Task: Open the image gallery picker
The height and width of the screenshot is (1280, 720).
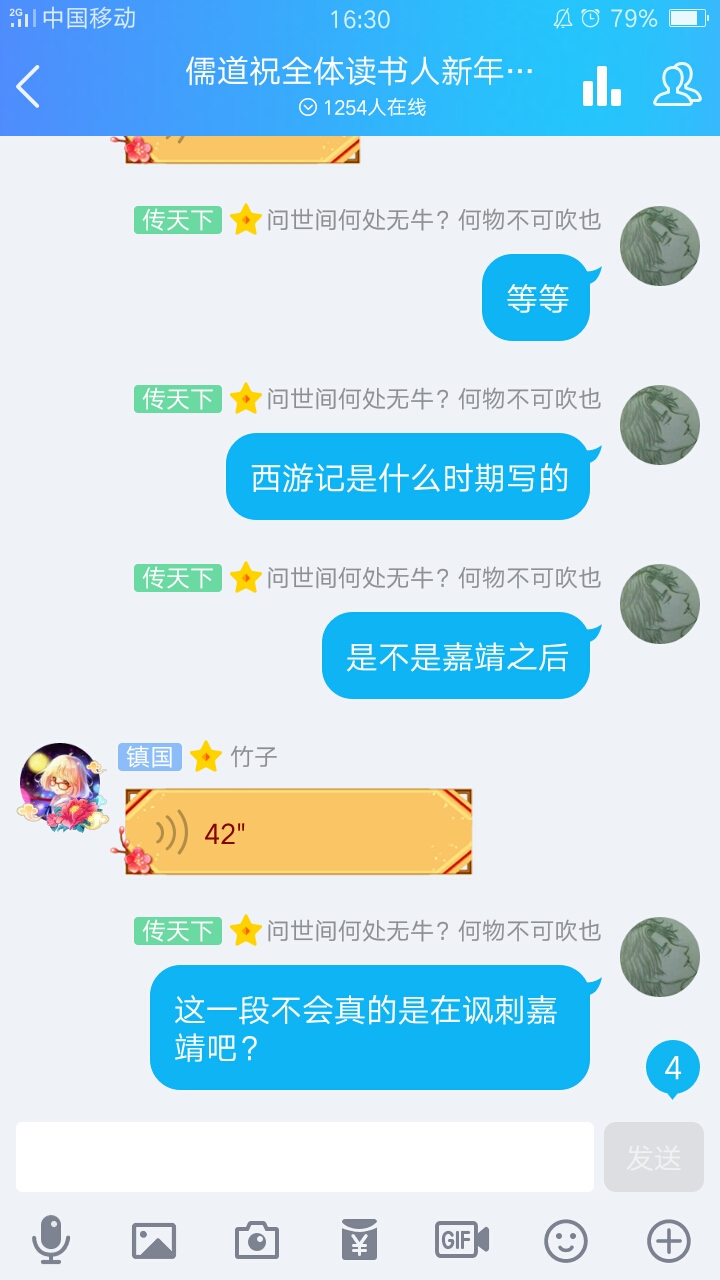Action: tap(154, 1241)
